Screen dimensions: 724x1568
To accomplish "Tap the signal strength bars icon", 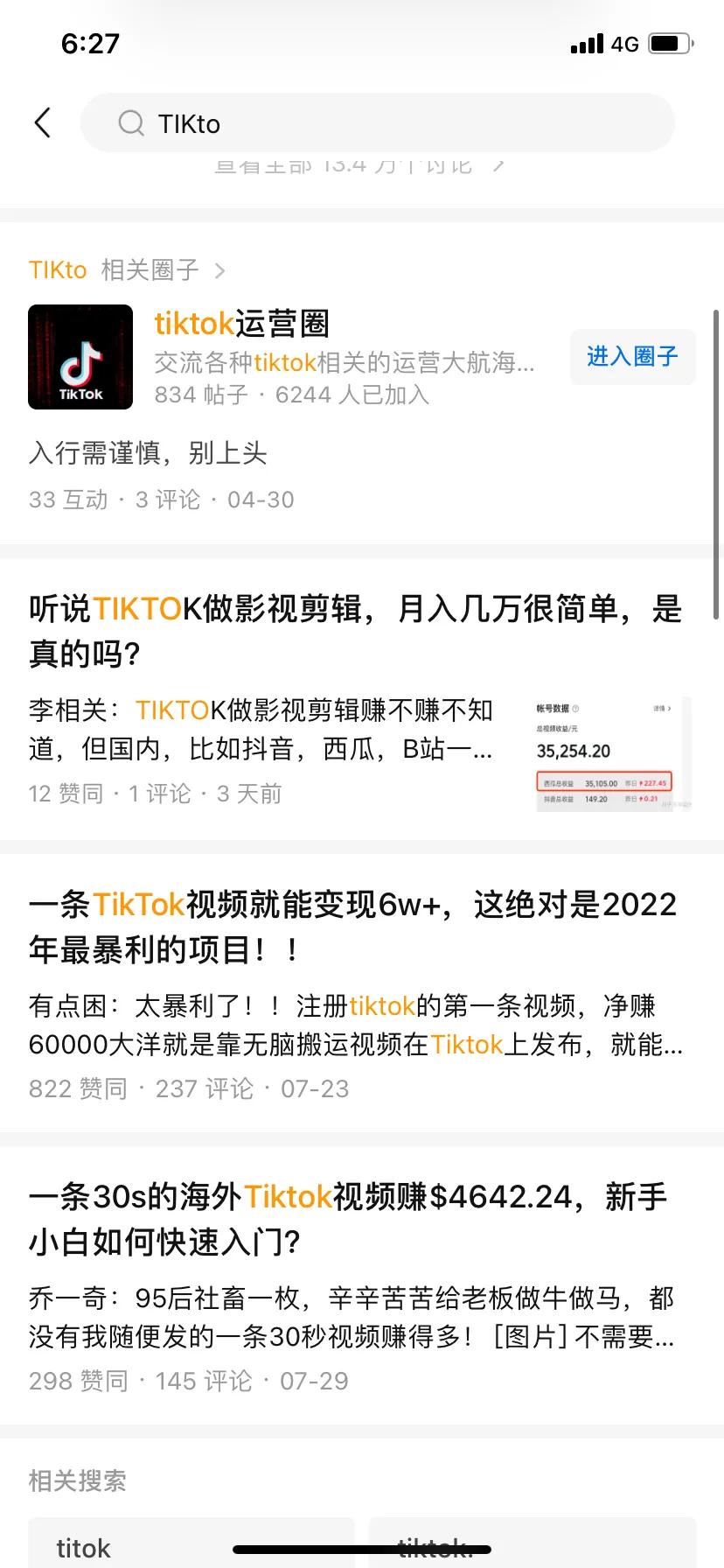I will 588,44.
